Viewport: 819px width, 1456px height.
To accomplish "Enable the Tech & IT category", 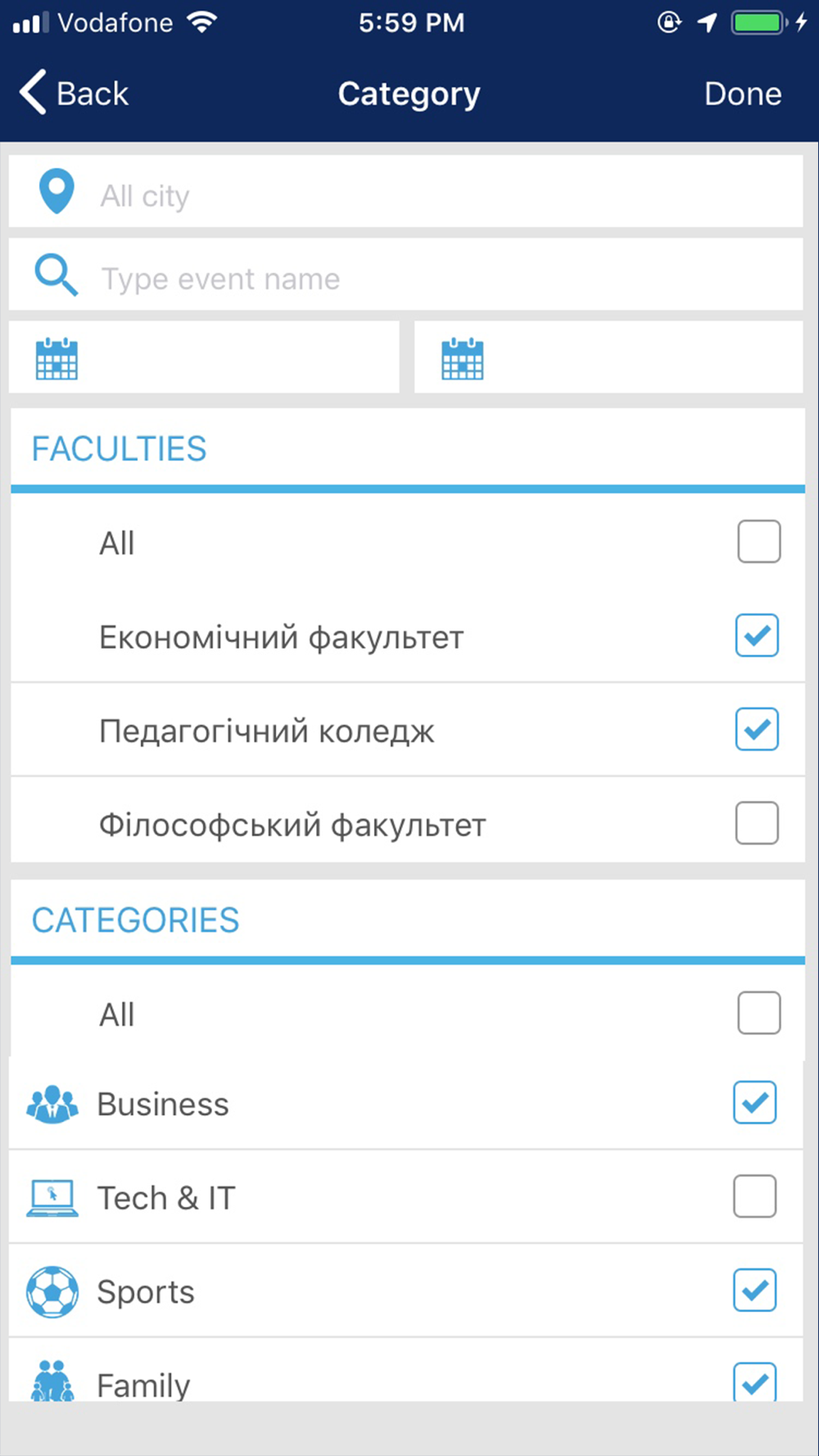I will 755,1196.
